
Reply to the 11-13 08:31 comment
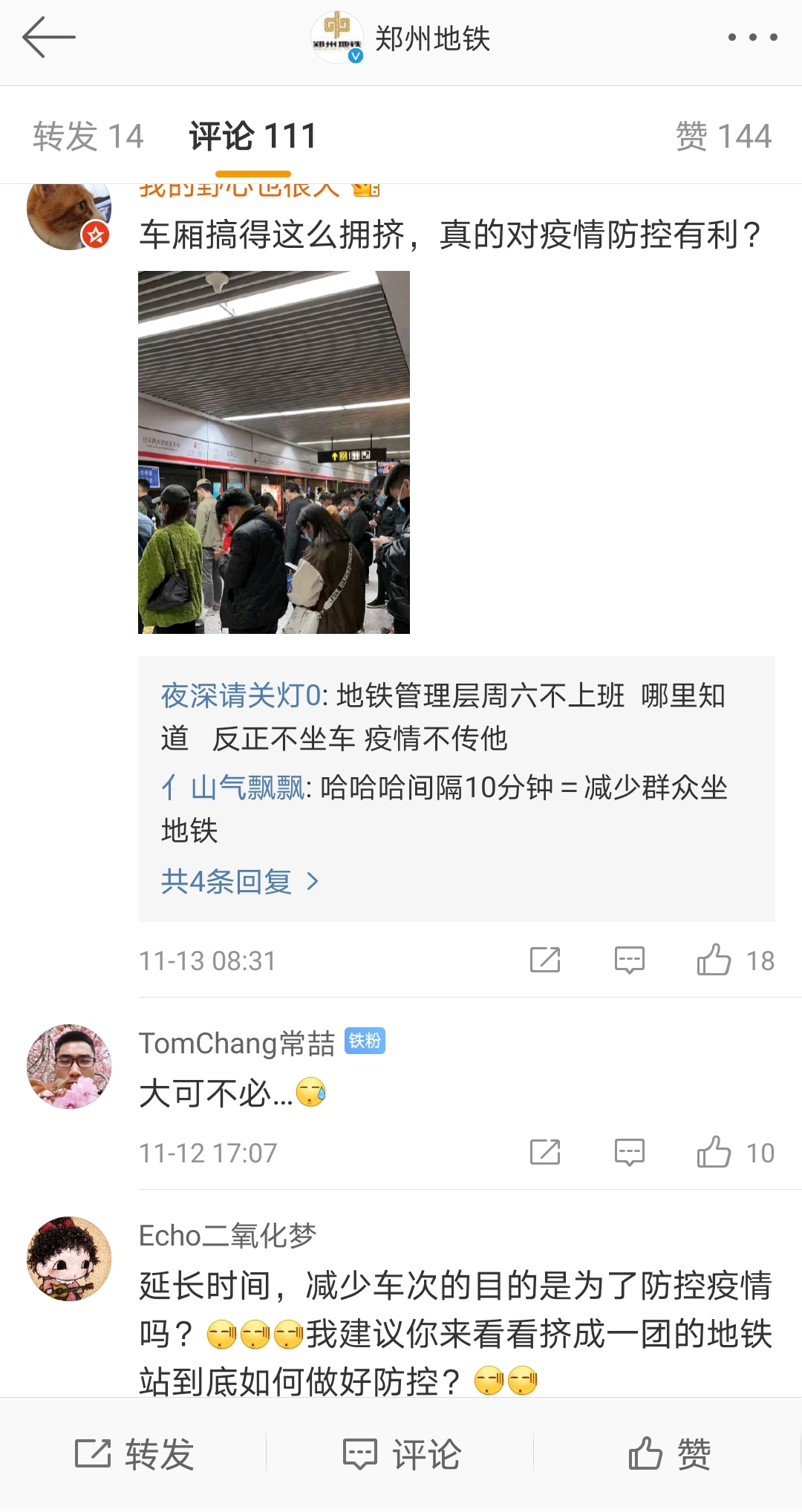[x=629, y=960]
